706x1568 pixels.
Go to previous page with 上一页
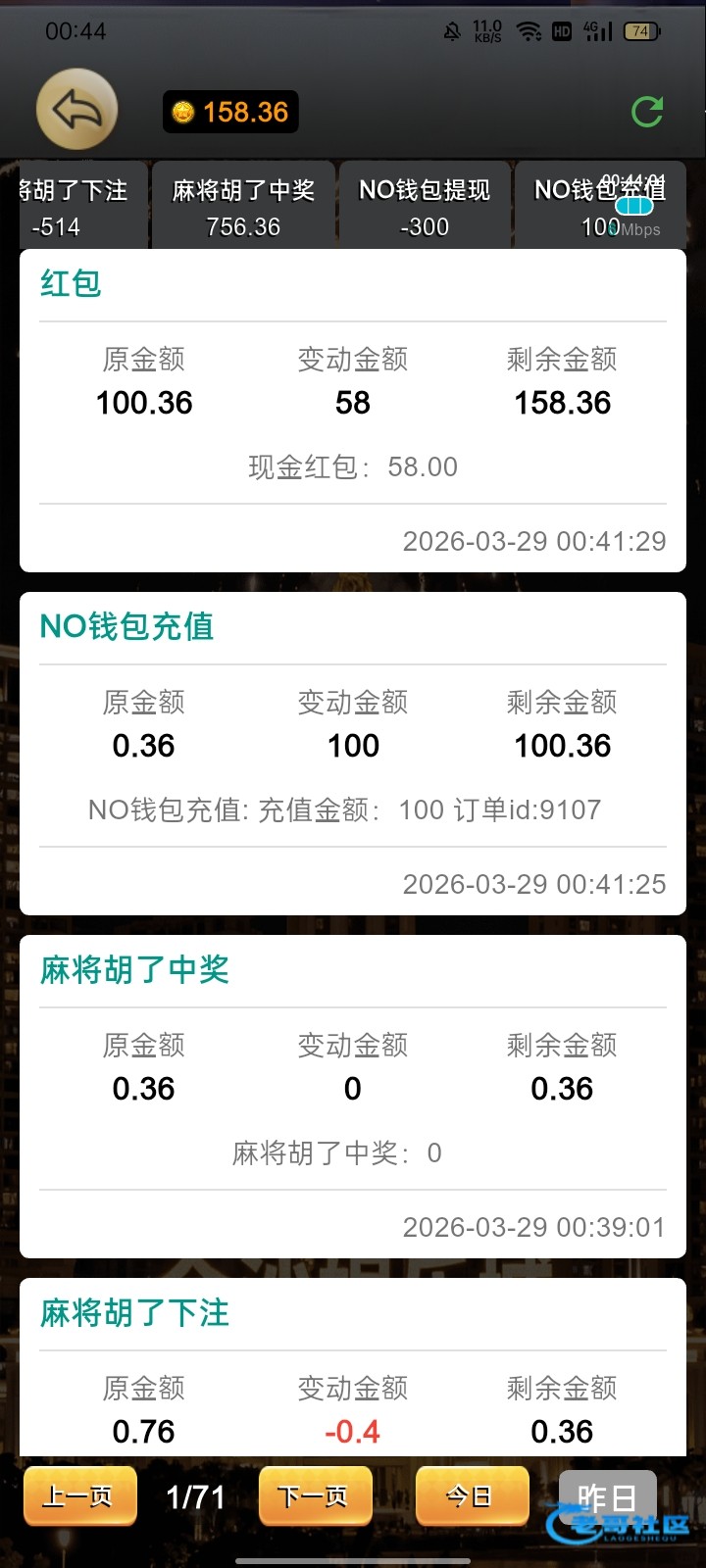tap(79, 1496)
